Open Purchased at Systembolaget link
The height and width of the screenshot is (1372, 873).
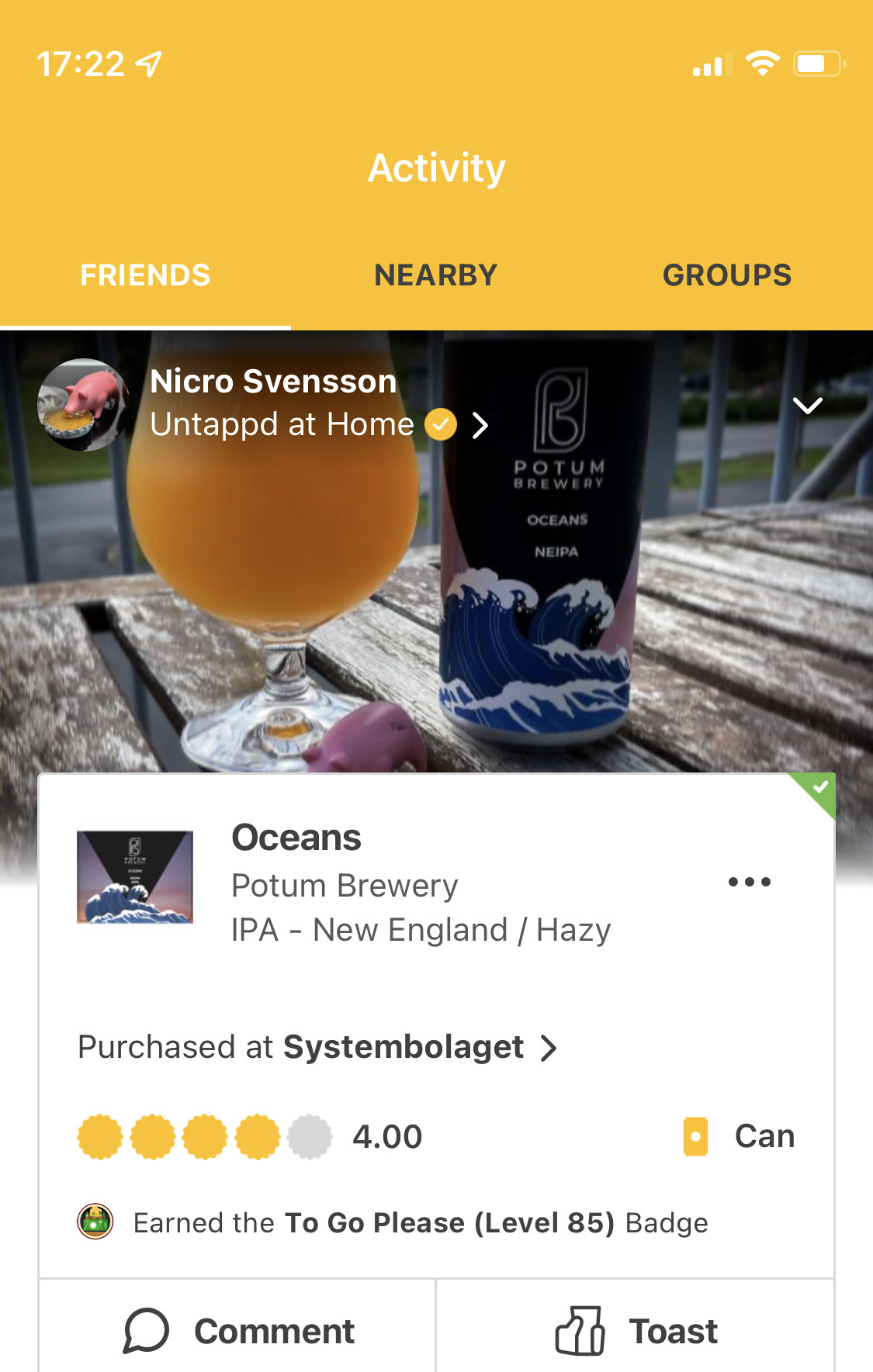(318, 1047)
